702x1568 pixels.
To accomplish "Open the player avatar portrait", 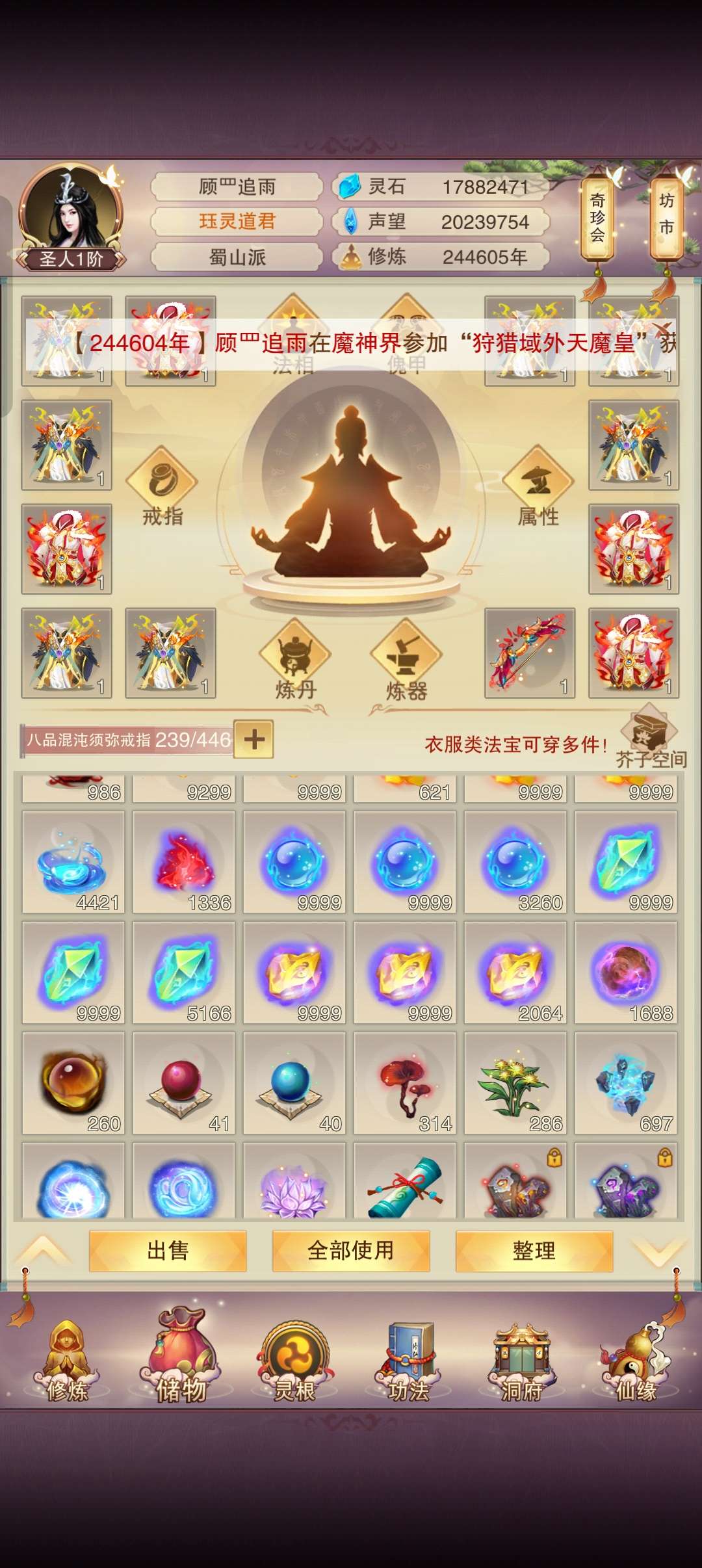I will (x=71, y=216).
